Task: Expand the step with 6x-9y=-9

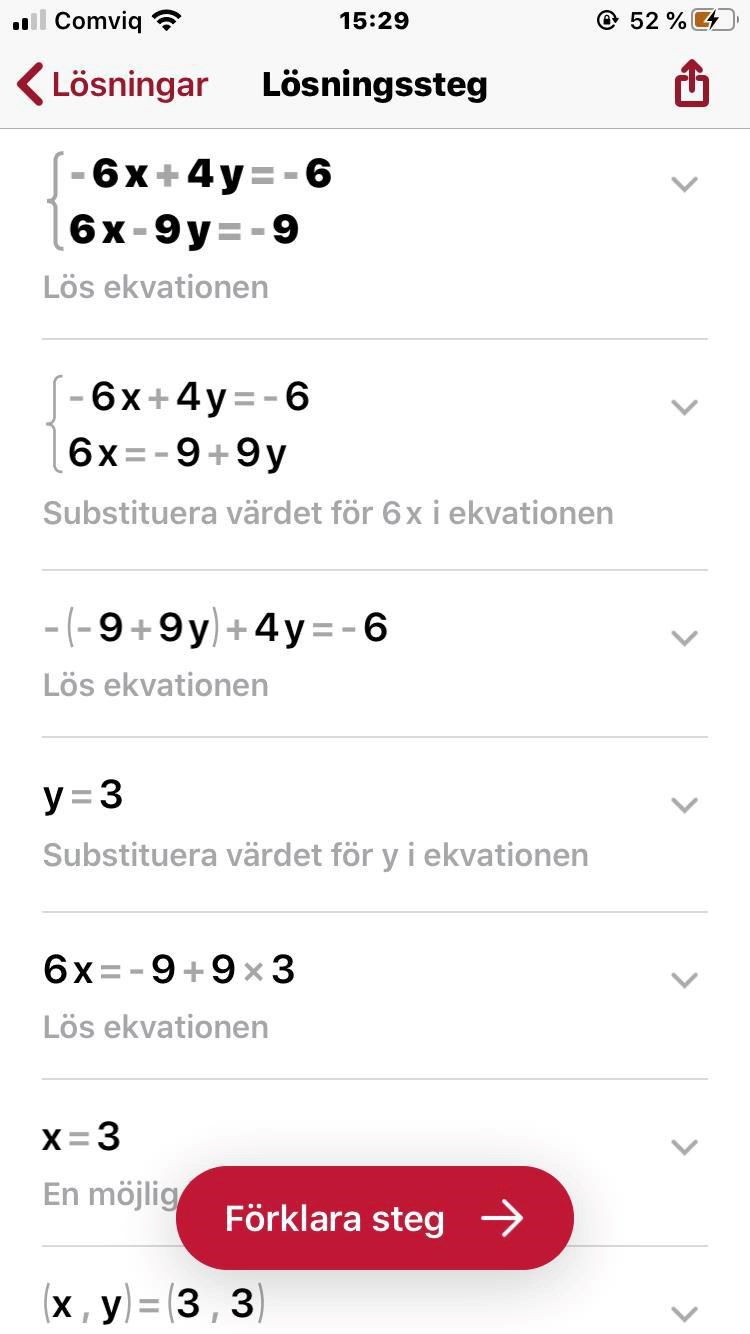Action: [684, 184]
